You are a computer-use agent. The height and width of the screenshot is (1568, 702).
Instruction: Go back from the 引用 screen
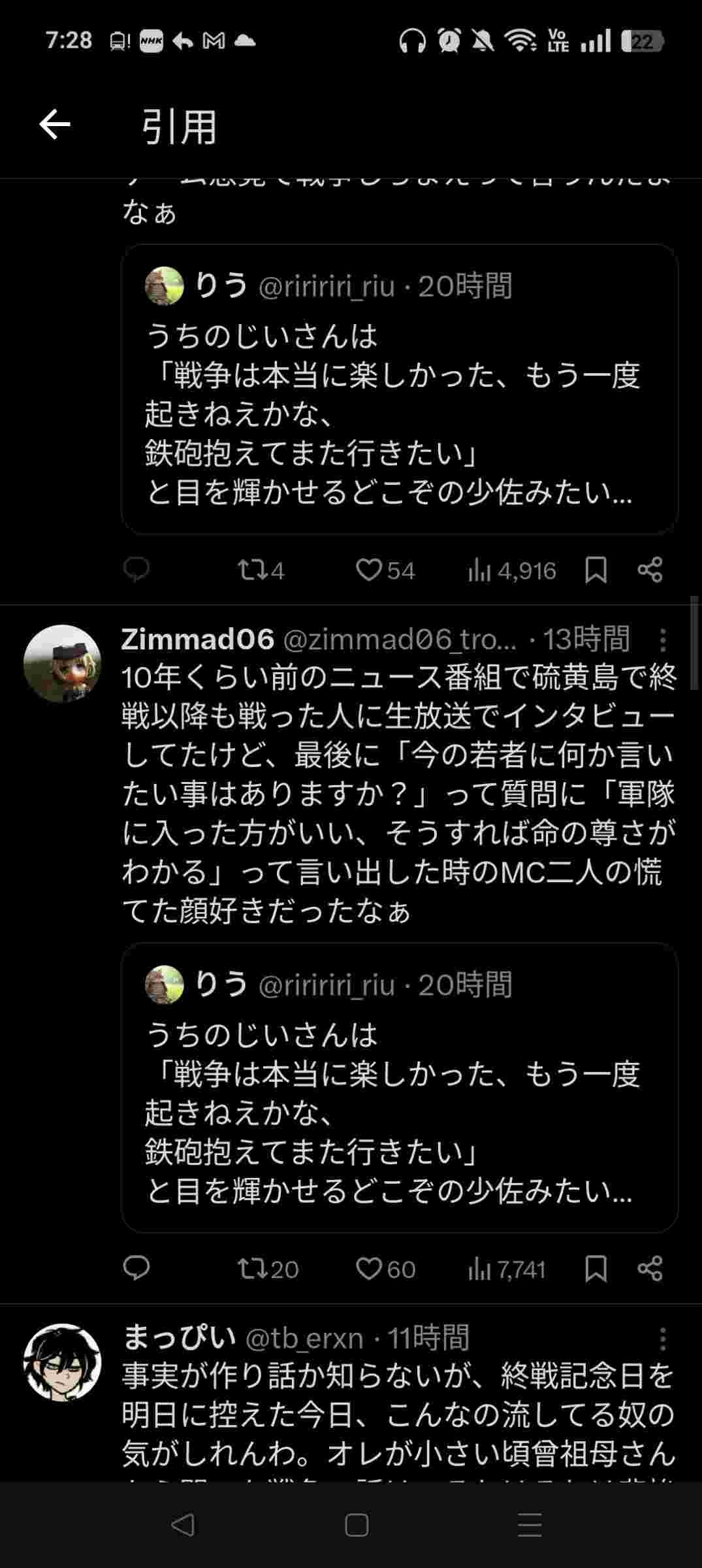point(55,125)
